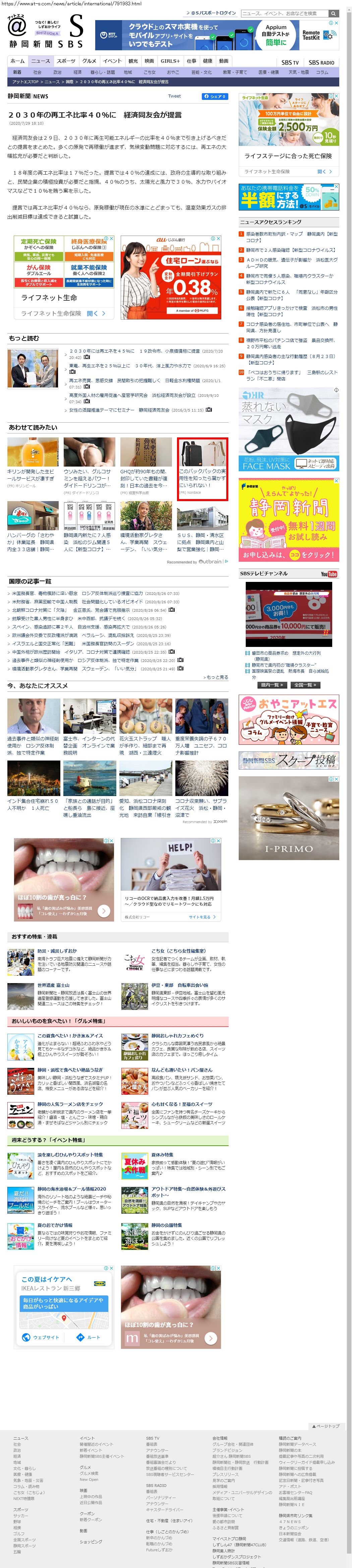Screen dimensions: 352x1568
Task: Switch to the ホーム tab
Action: point(18,61)
